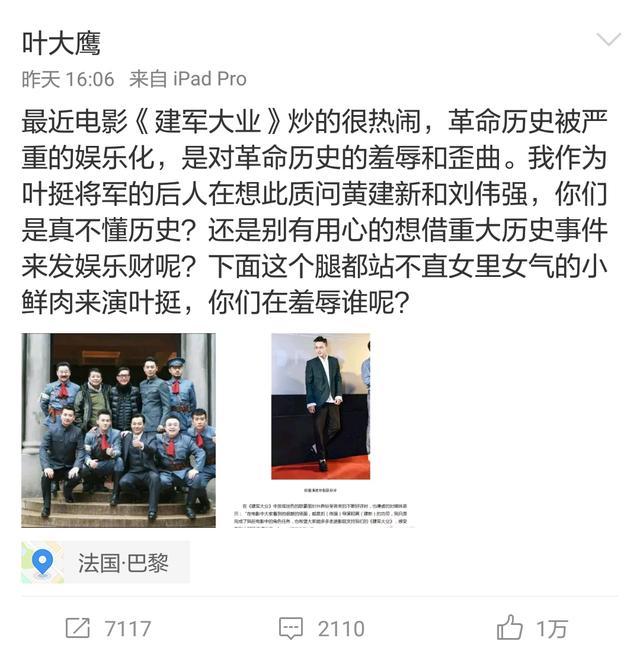Open comments on this post
The width and height of the screenshot is (640, 657).
coord(322,628)
